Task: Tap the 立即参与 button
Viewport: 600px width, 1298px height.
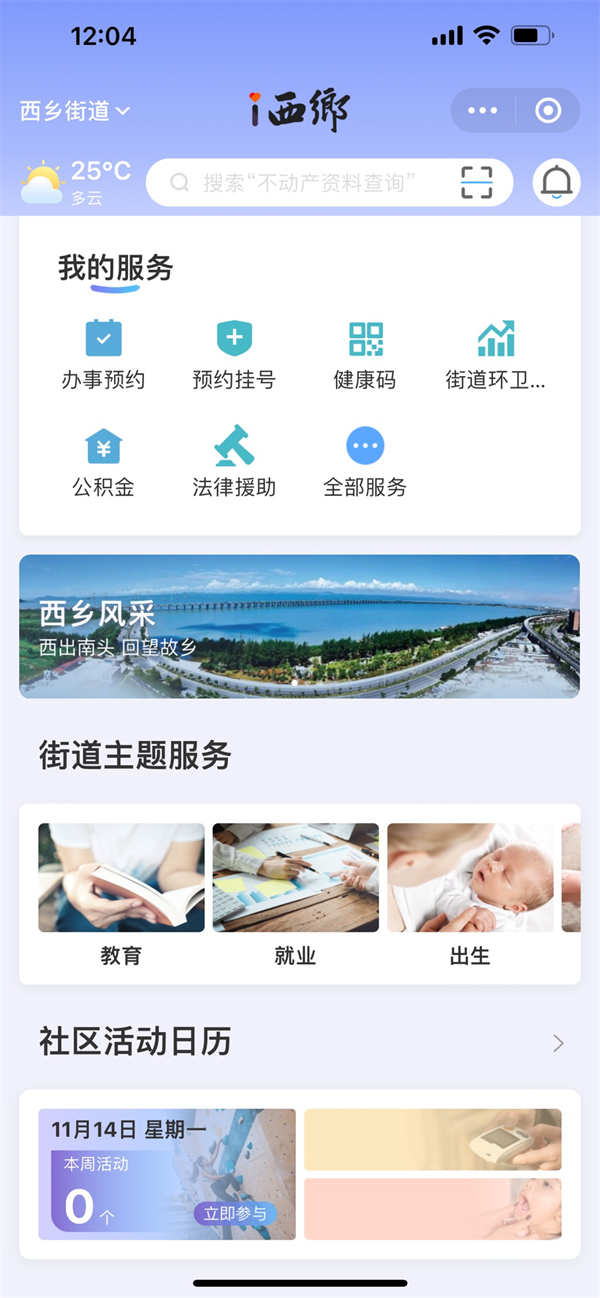Action: coord(235,1214)
